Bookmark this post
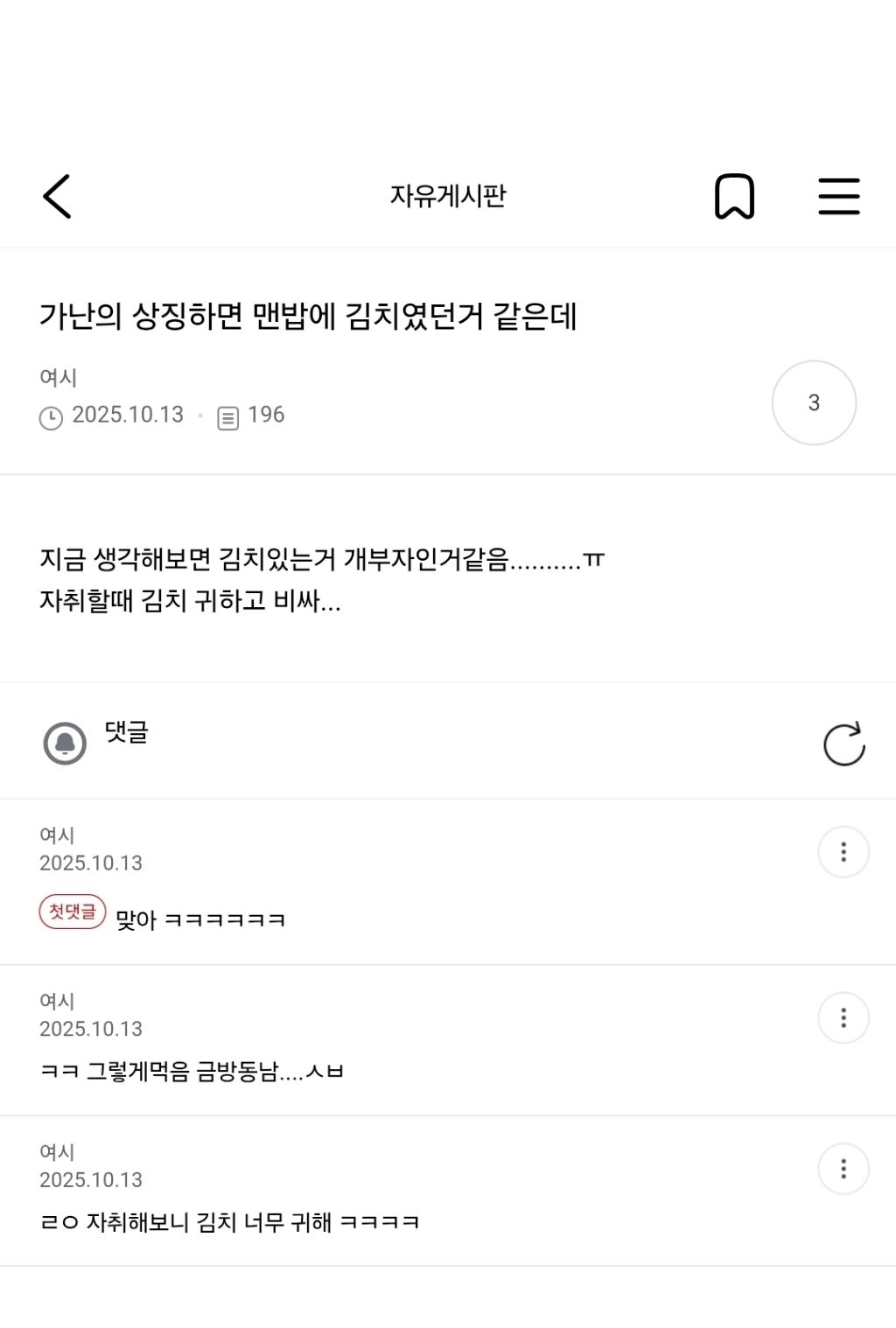896x1328 pixels. pyautogui.click(x=734, y=196)
